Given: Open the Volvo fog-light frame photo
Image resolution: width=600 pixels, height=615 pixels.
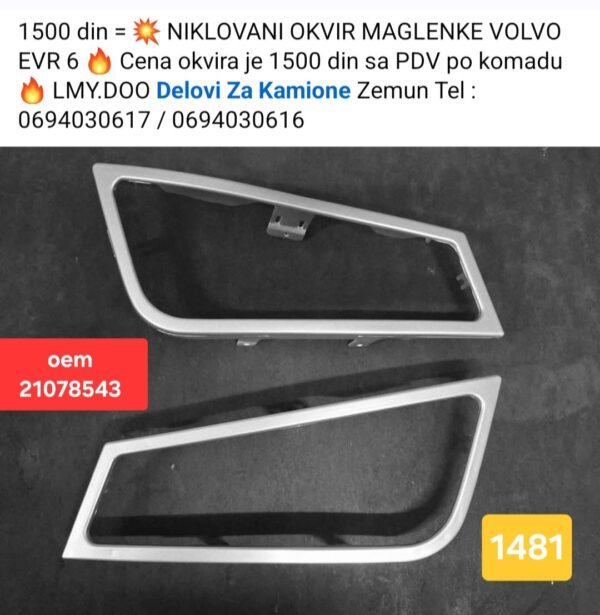Looking at the screenshot, I should (300, 380).
